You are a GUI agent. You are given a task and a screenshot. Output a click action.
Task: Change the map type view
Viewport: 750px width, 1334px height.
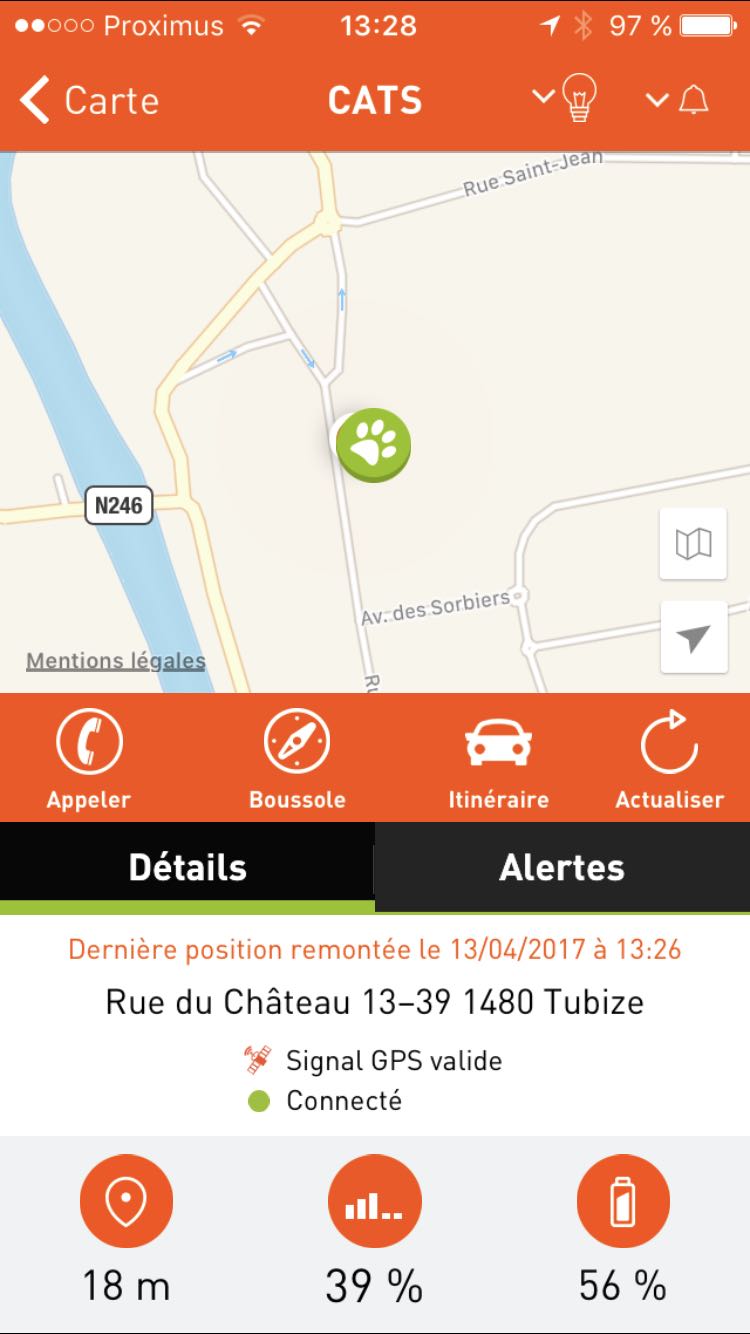point(693,544)
